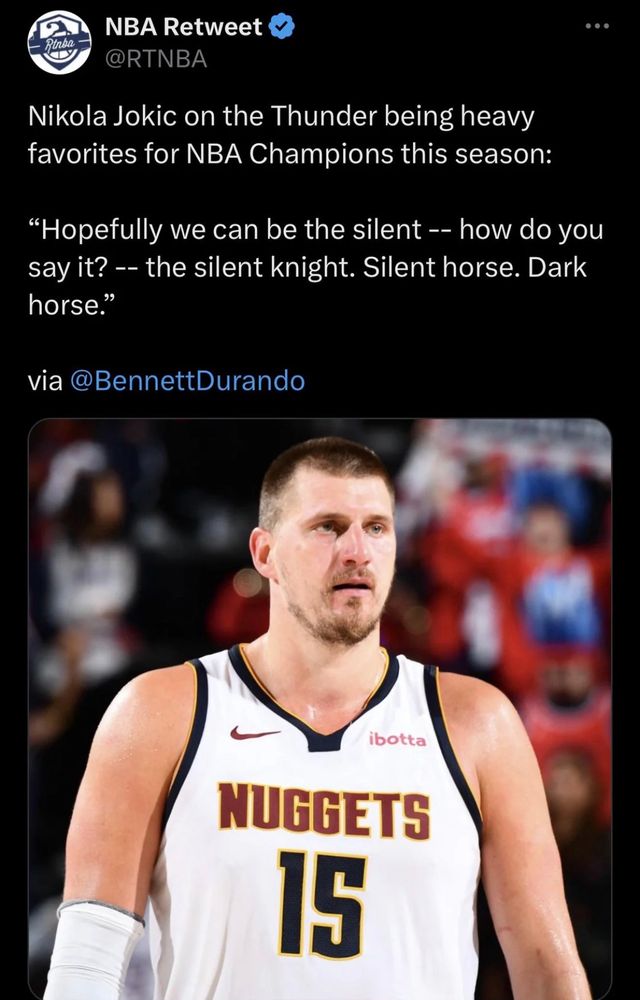Open the @BennettDurando mention link
This screenshot has width=640, height=1000.
pos(188,380)
